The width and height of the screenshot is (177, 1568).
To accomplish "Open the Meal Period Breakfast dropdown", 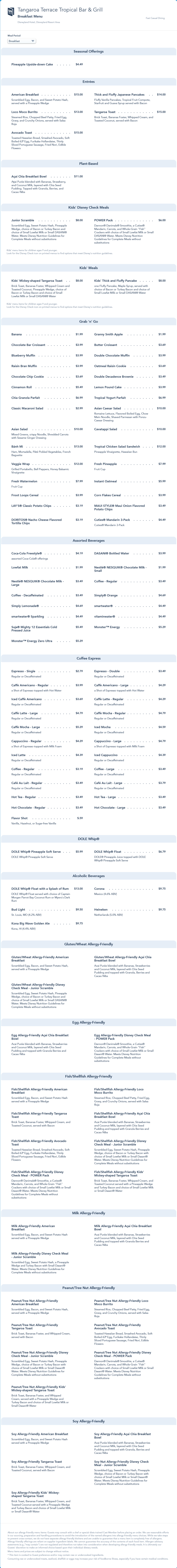I will tap(21, 41).
